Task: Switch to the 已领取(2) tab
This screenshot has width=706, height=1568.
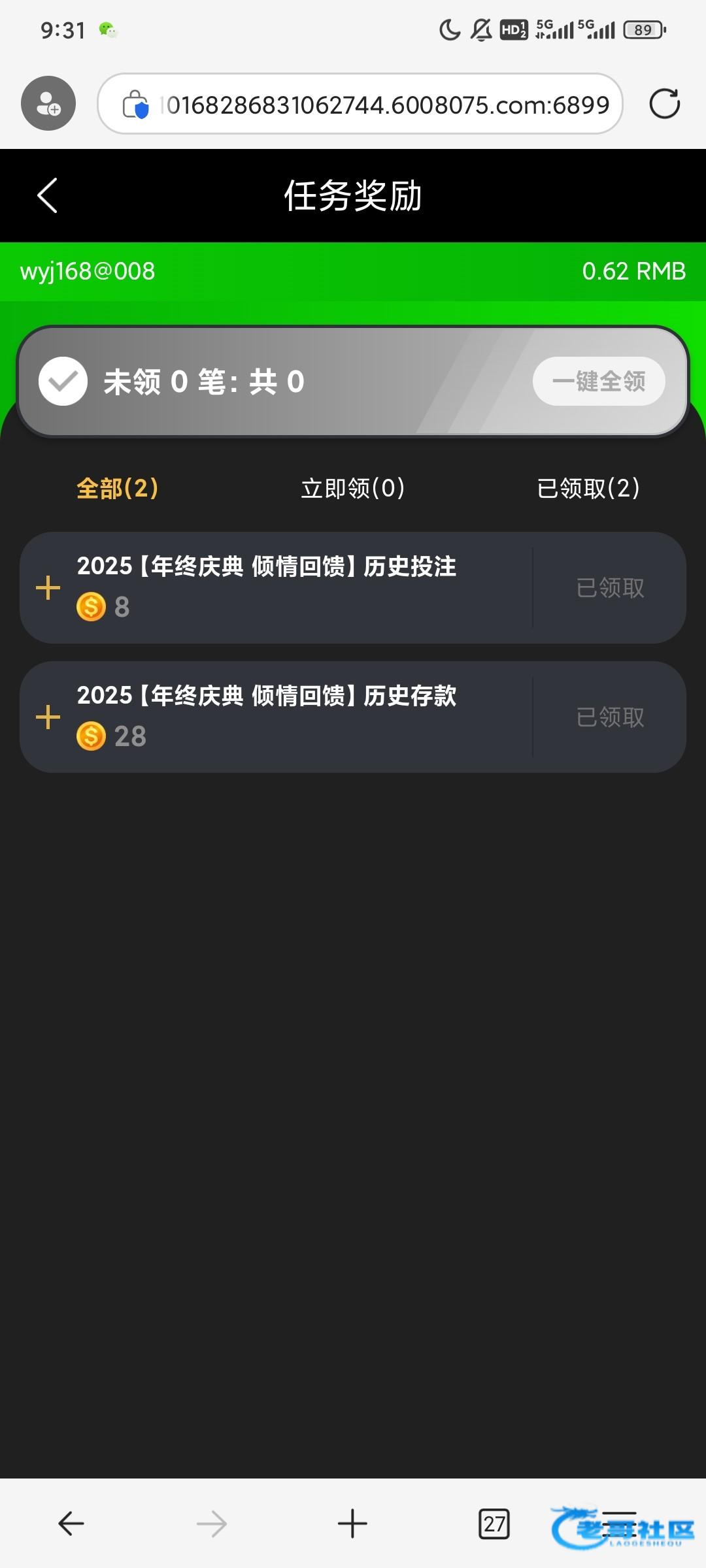Action: [x=588, y=488]
